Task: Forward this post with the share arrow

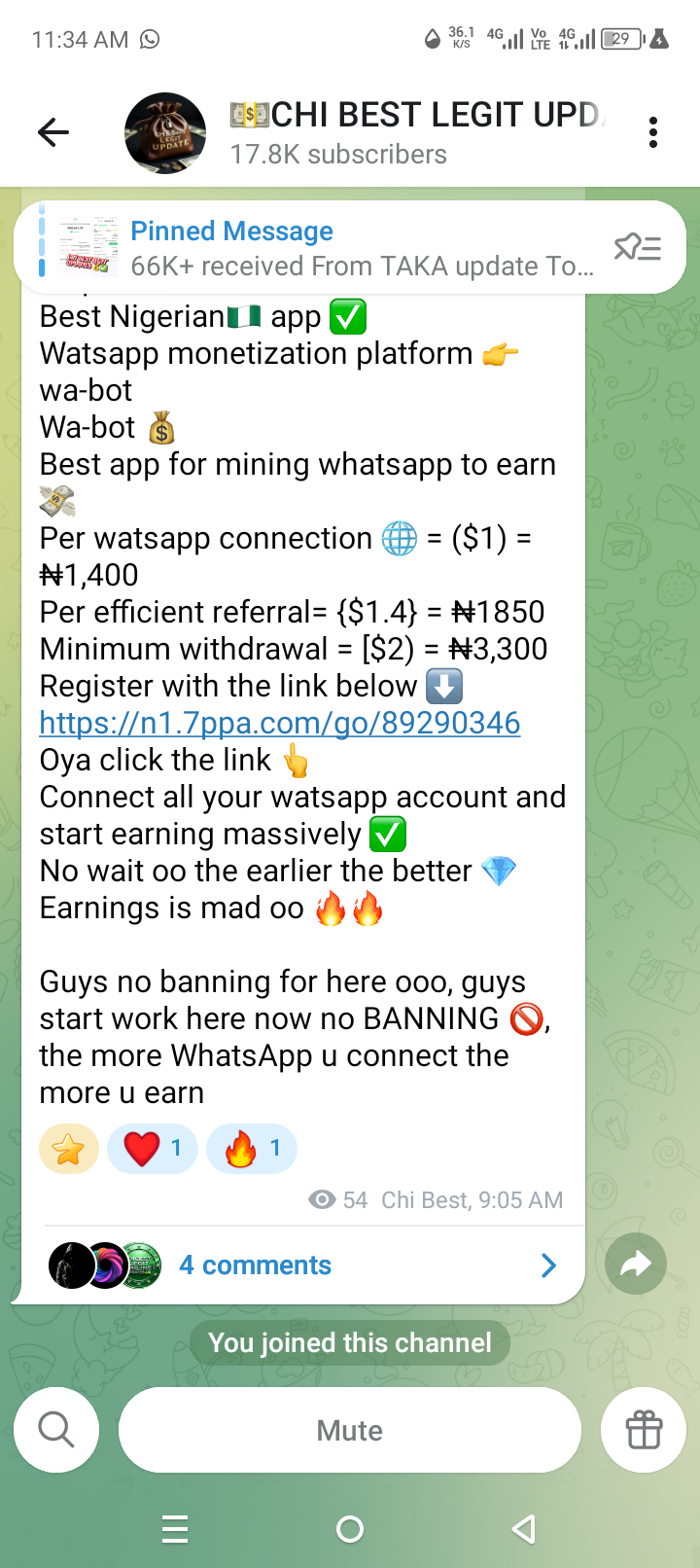Action: point(635,1264)
